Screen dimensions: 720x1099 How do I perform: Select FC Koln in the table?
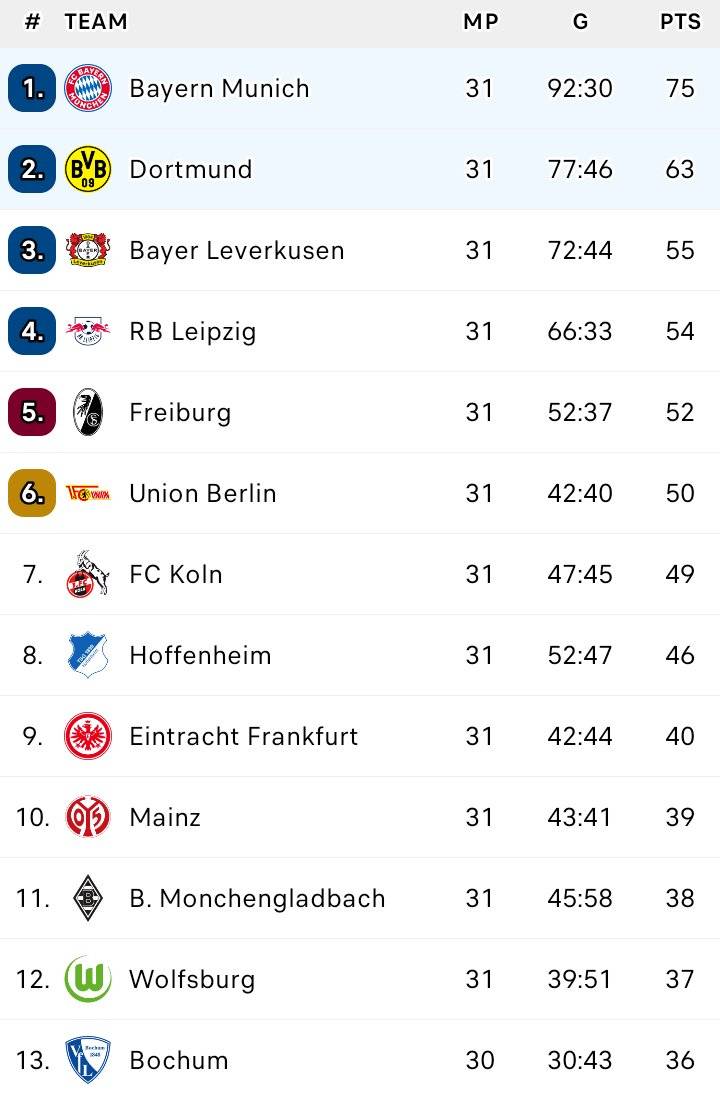point(176,574)
